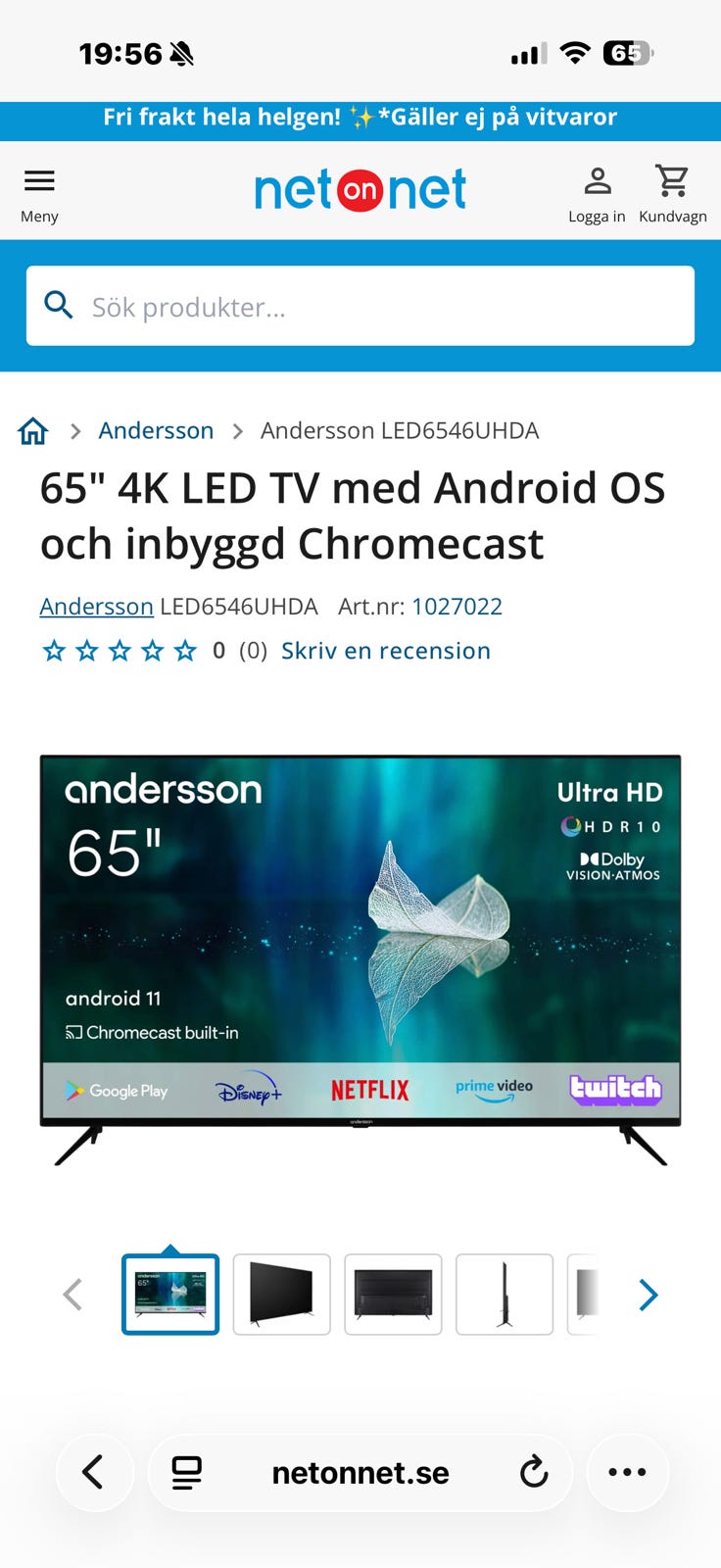Open the main TV product image
This screenshot has height=1568, width=721.
360,955
